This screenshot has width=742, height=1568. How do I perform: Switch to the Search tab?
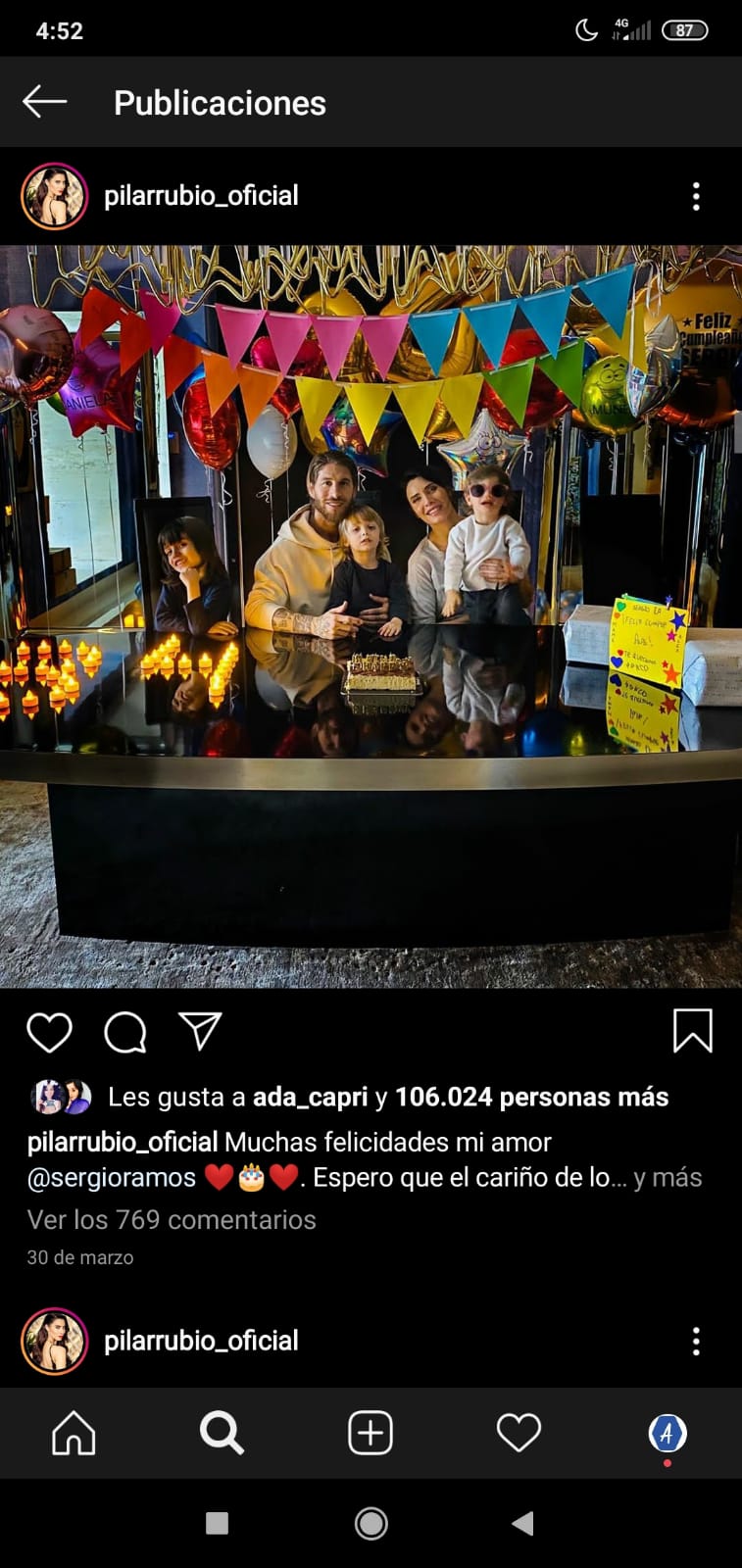coord(222,1434)
